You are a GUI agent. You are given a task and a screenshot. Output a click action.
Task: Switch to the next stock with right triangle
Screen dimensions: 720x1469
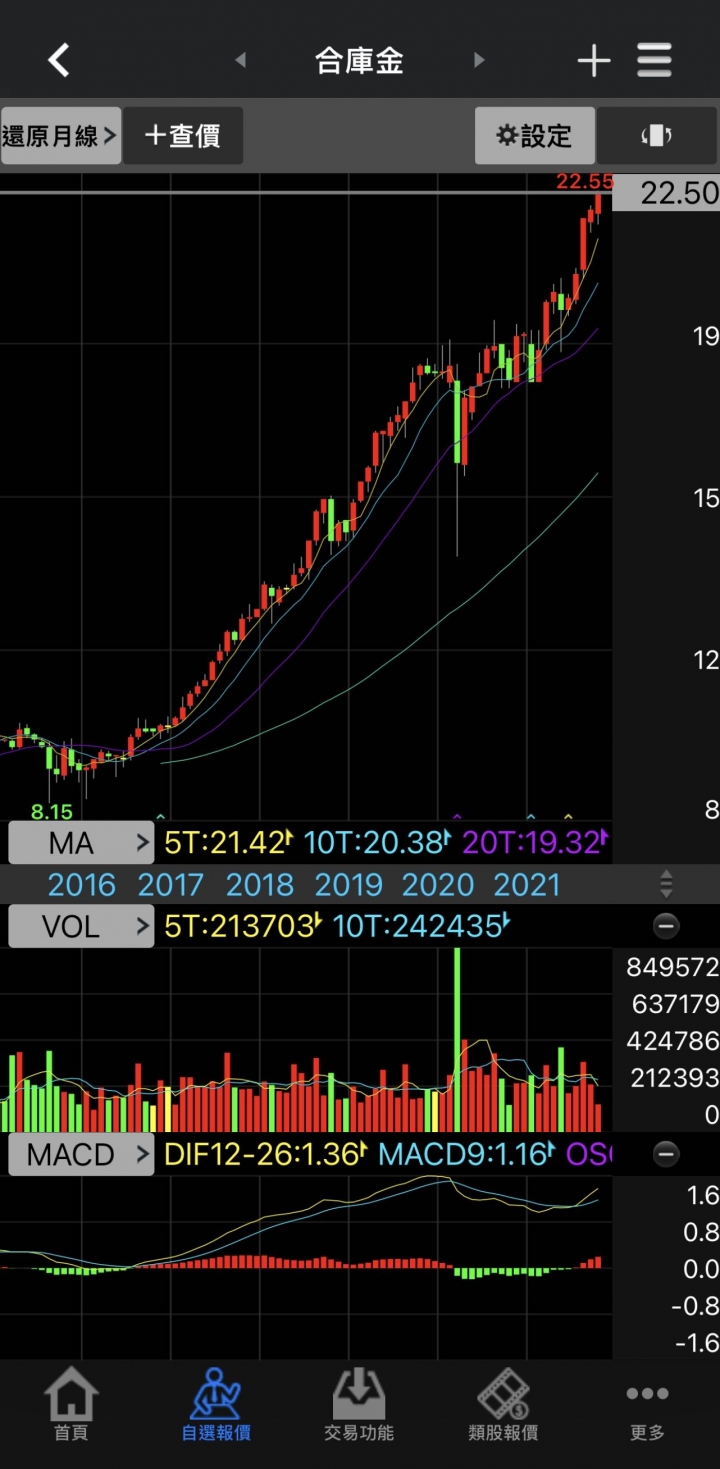pyautogui.click(x=479, y=61)
